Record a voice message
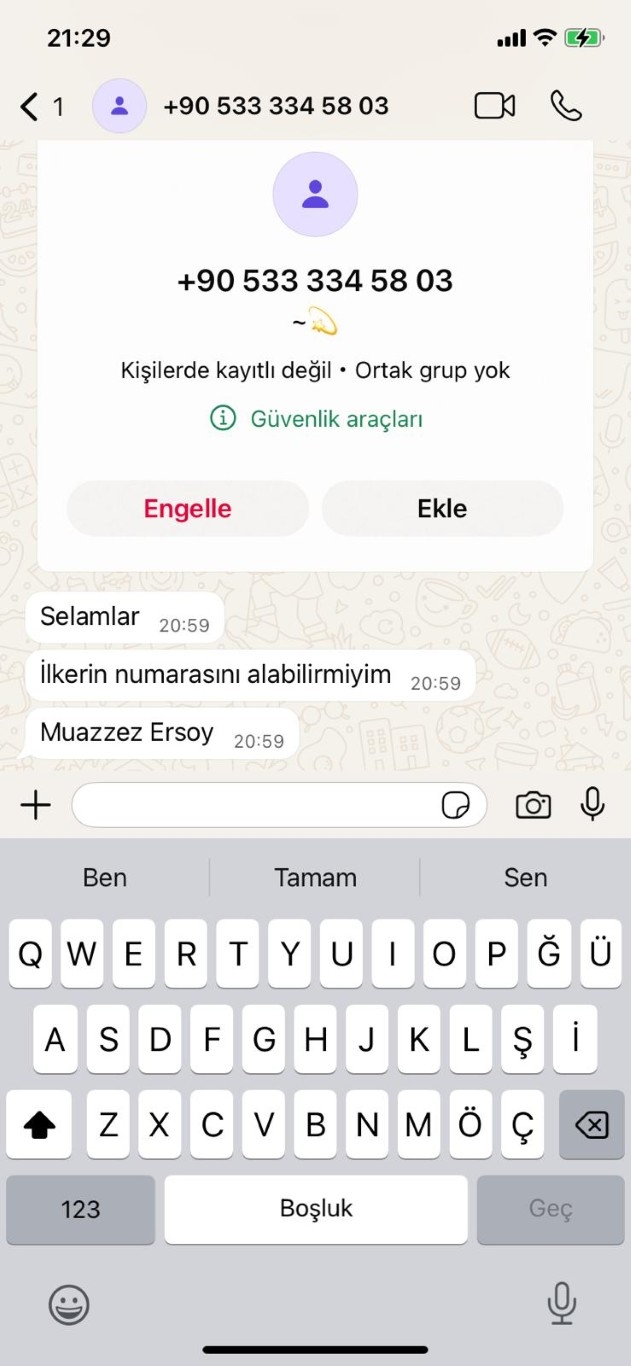The width and height of the screenshot is (631, 1366). pos(592,803)
